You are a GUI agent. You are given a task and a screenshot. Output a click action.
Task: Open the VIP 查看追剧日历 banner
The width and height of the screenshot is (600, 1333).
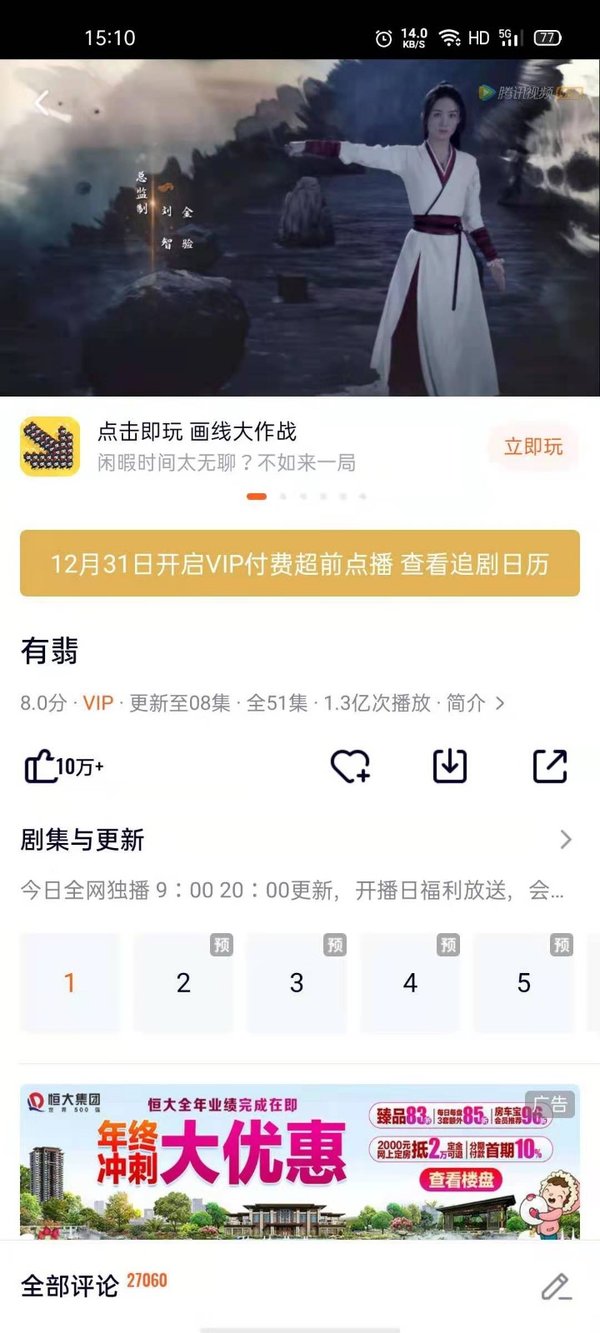(x=300, y=564)
